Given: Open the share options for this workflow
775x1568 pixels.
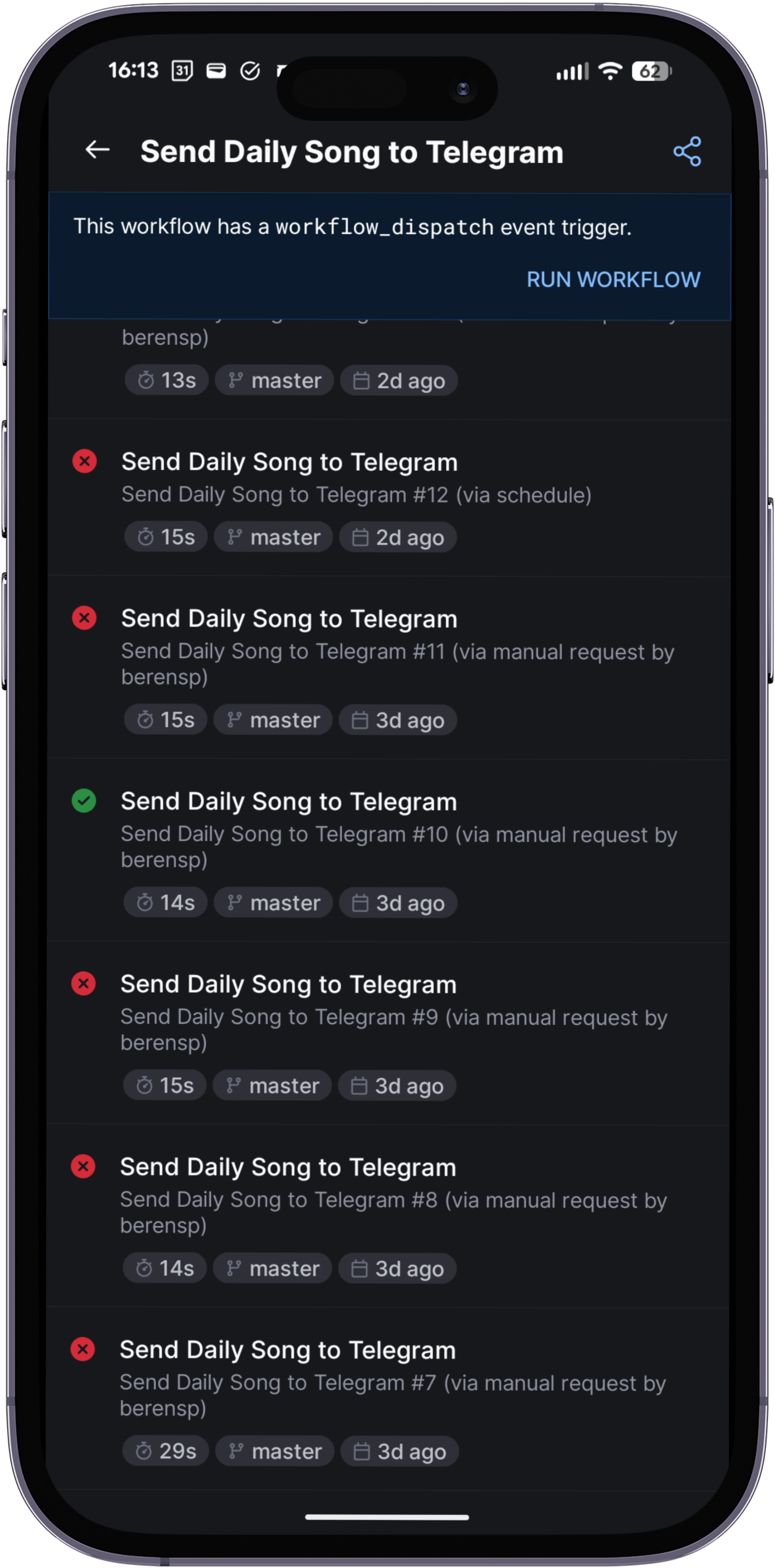Looking at the screenshot, I should 687,151.
